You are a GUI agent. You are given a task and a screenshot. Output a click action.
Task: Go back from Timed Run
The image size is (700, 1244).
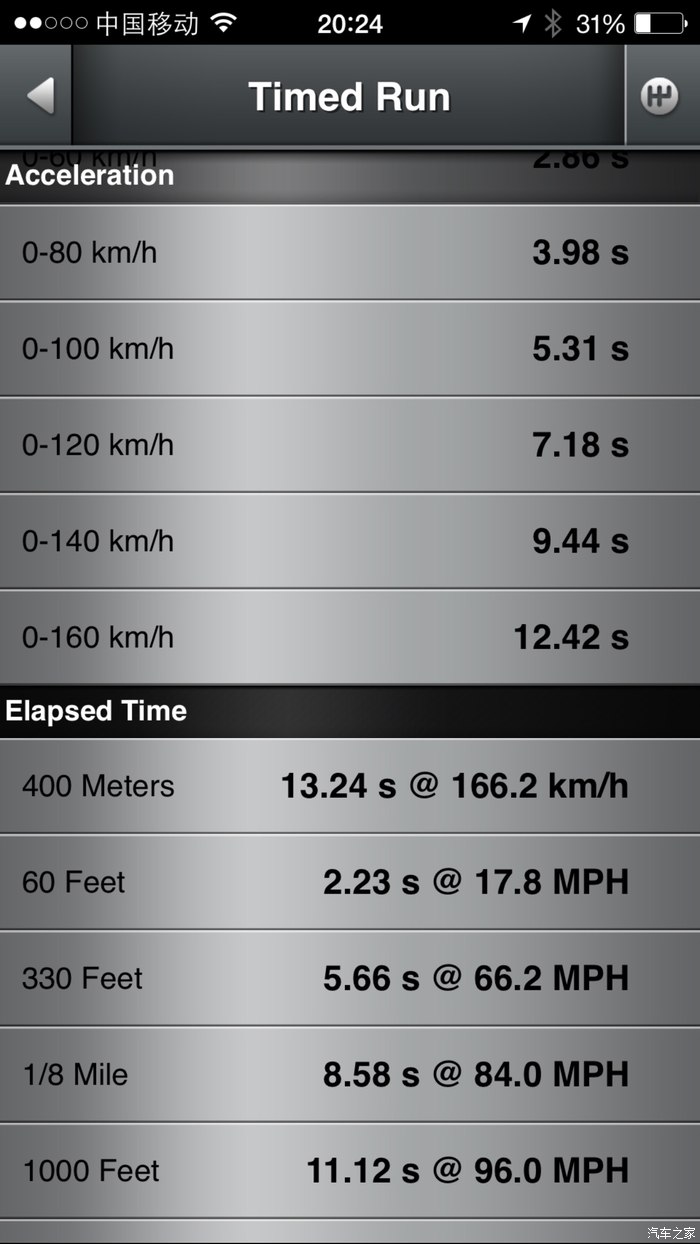coord(38,97)
